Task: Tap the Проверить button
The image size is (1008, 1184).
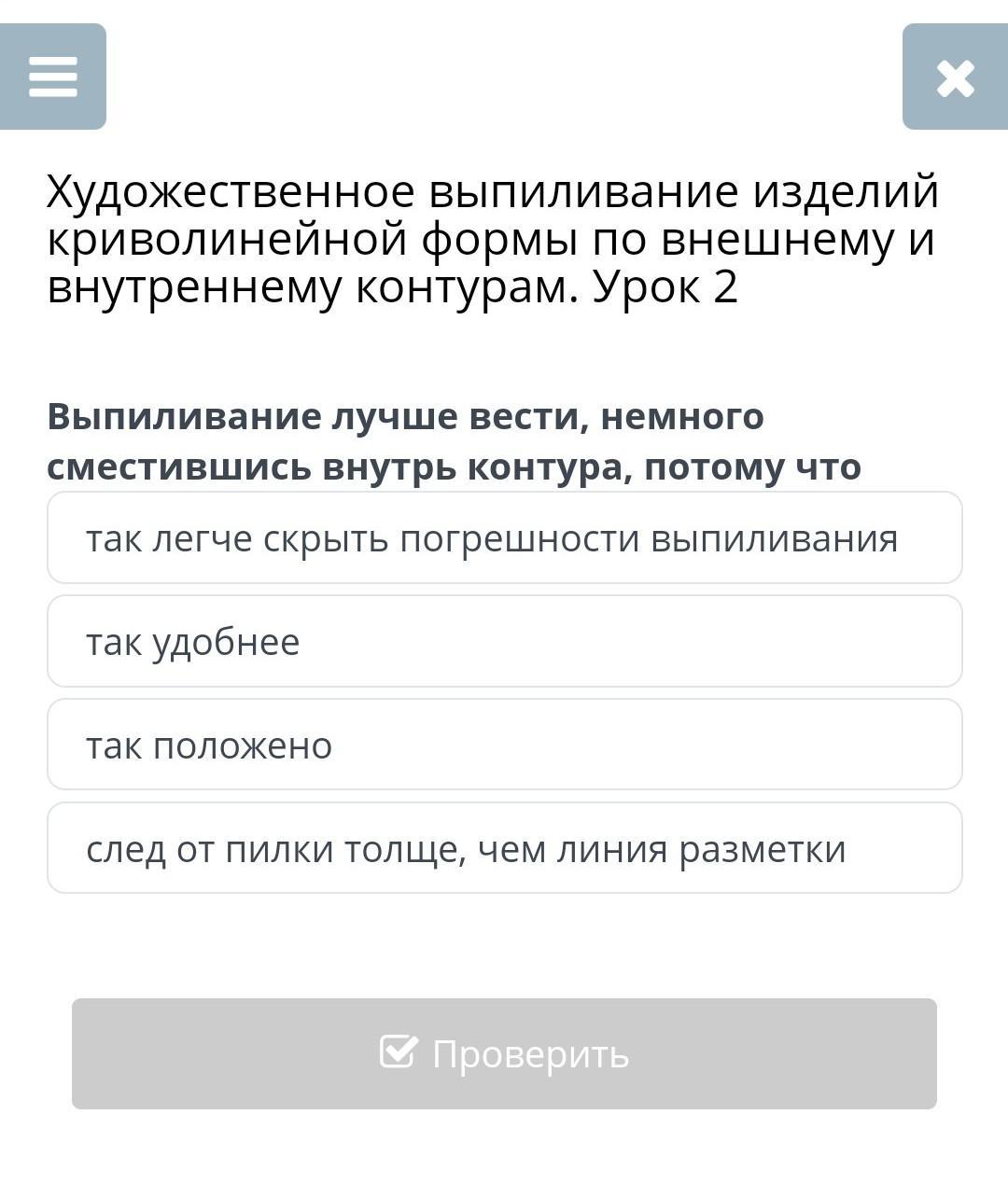Action: (504, 1053)
